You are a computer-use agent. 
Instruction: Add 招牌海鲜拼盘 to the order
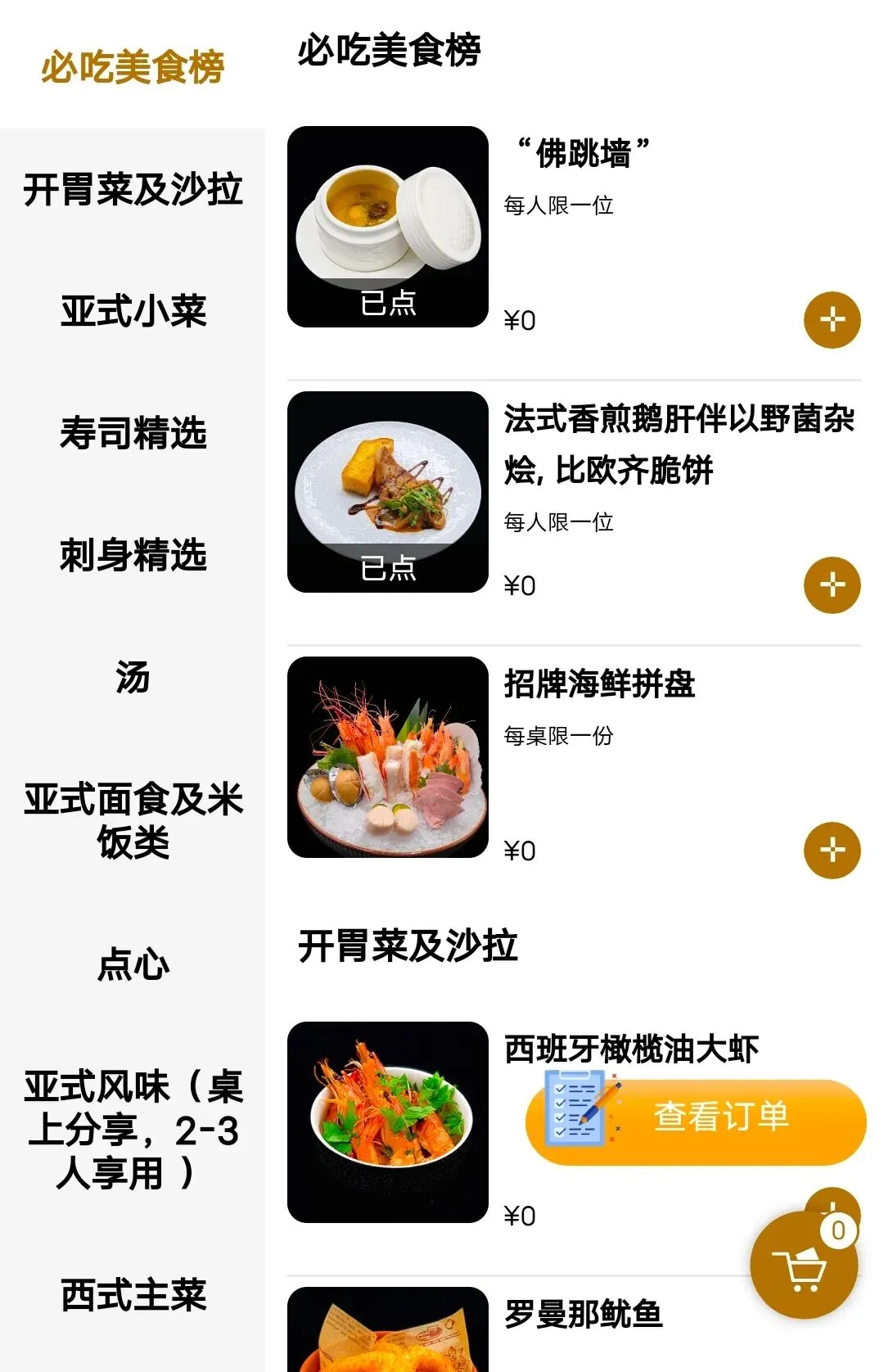(832, 850)
